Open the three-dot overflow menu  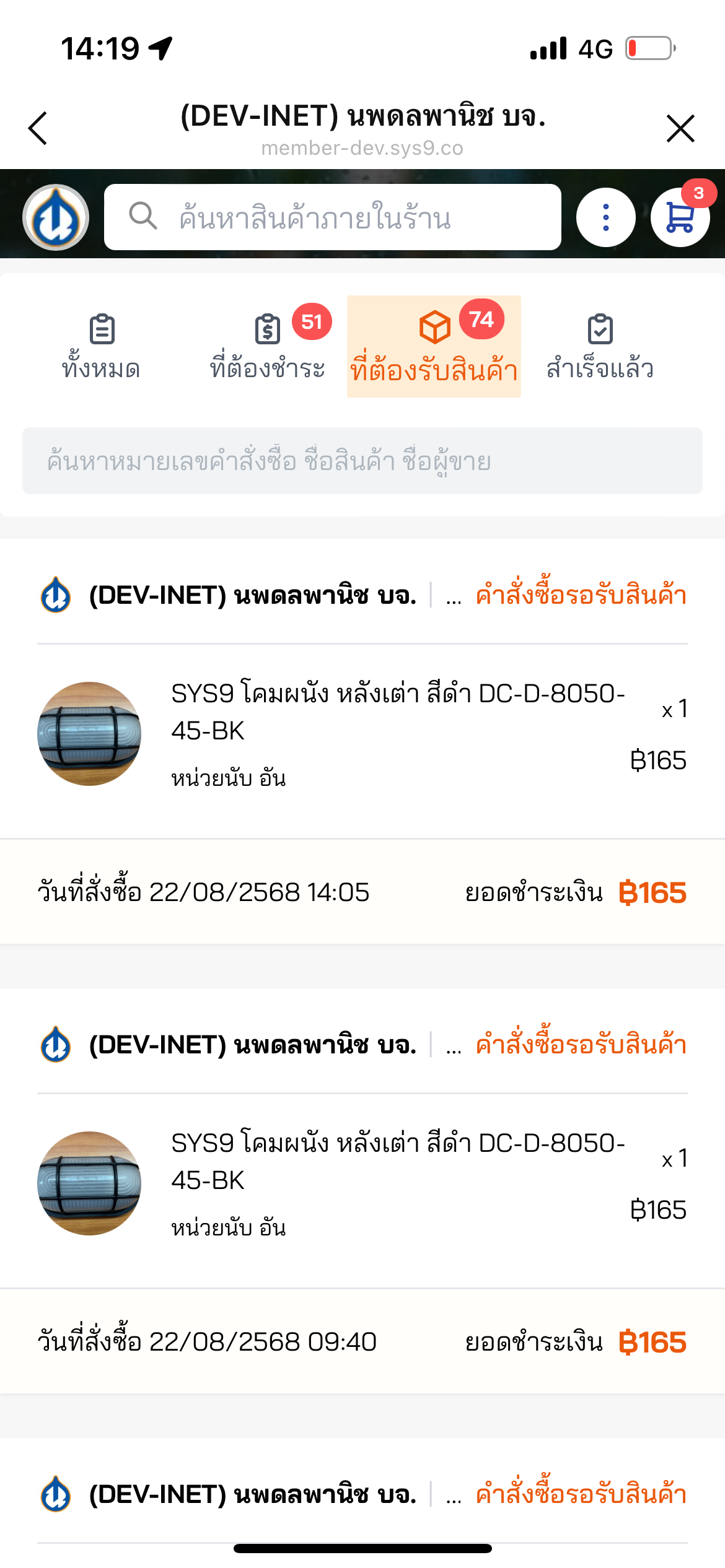click(x=605, y=217)
